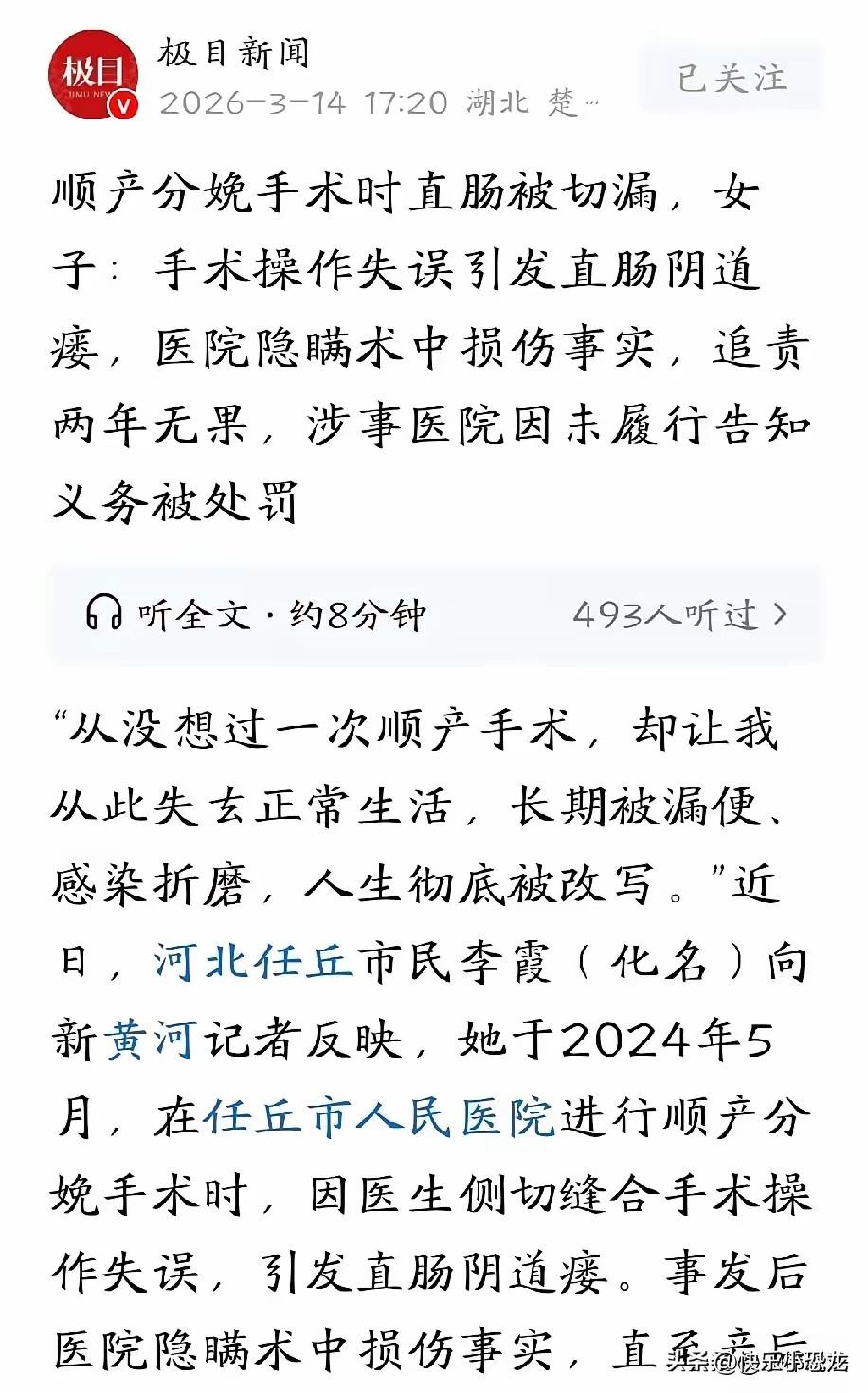Expand the chevron after 493人听过
868x1393 pixels.
pos(779,614)
